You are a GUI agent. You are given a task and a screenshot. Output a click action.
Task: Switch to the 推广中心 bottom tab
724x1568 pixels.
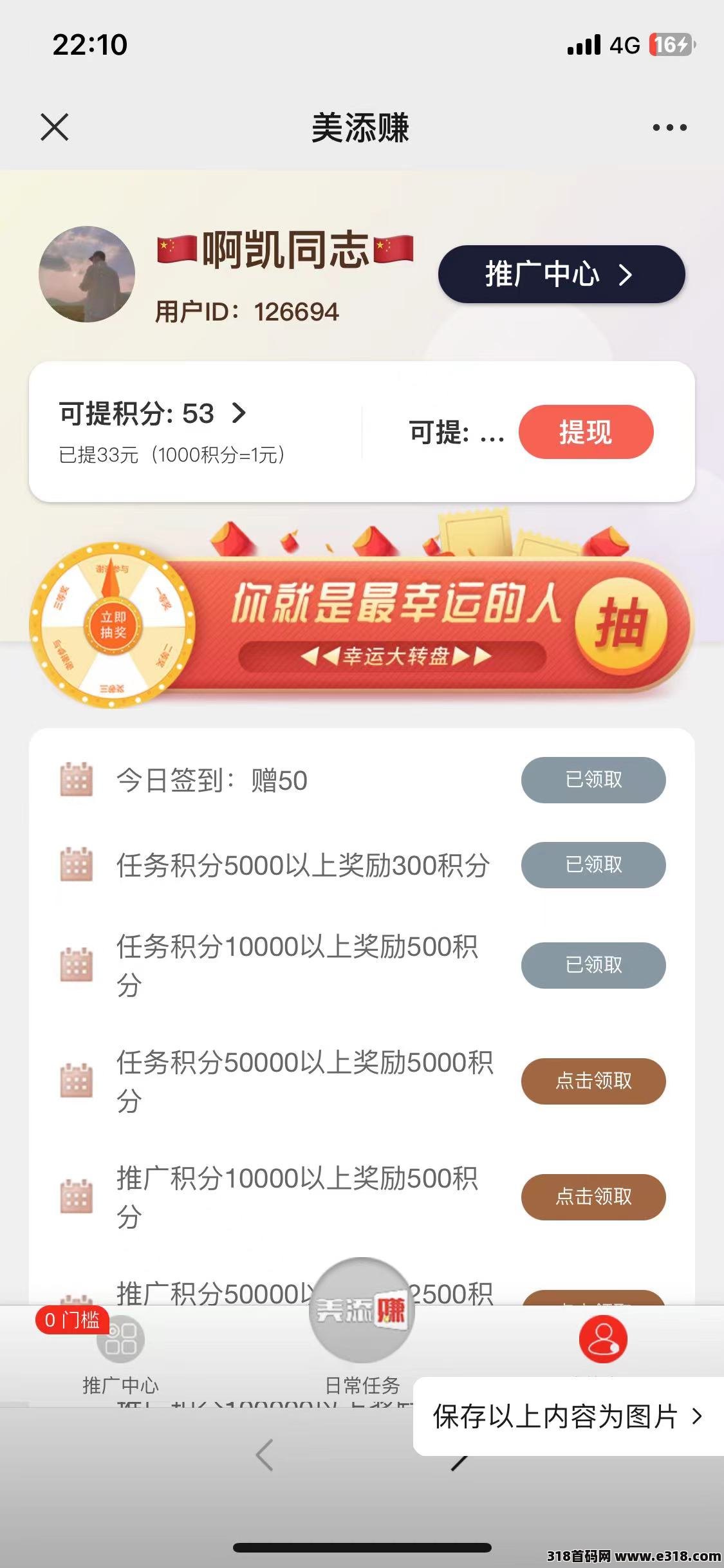click(120, 1352)
